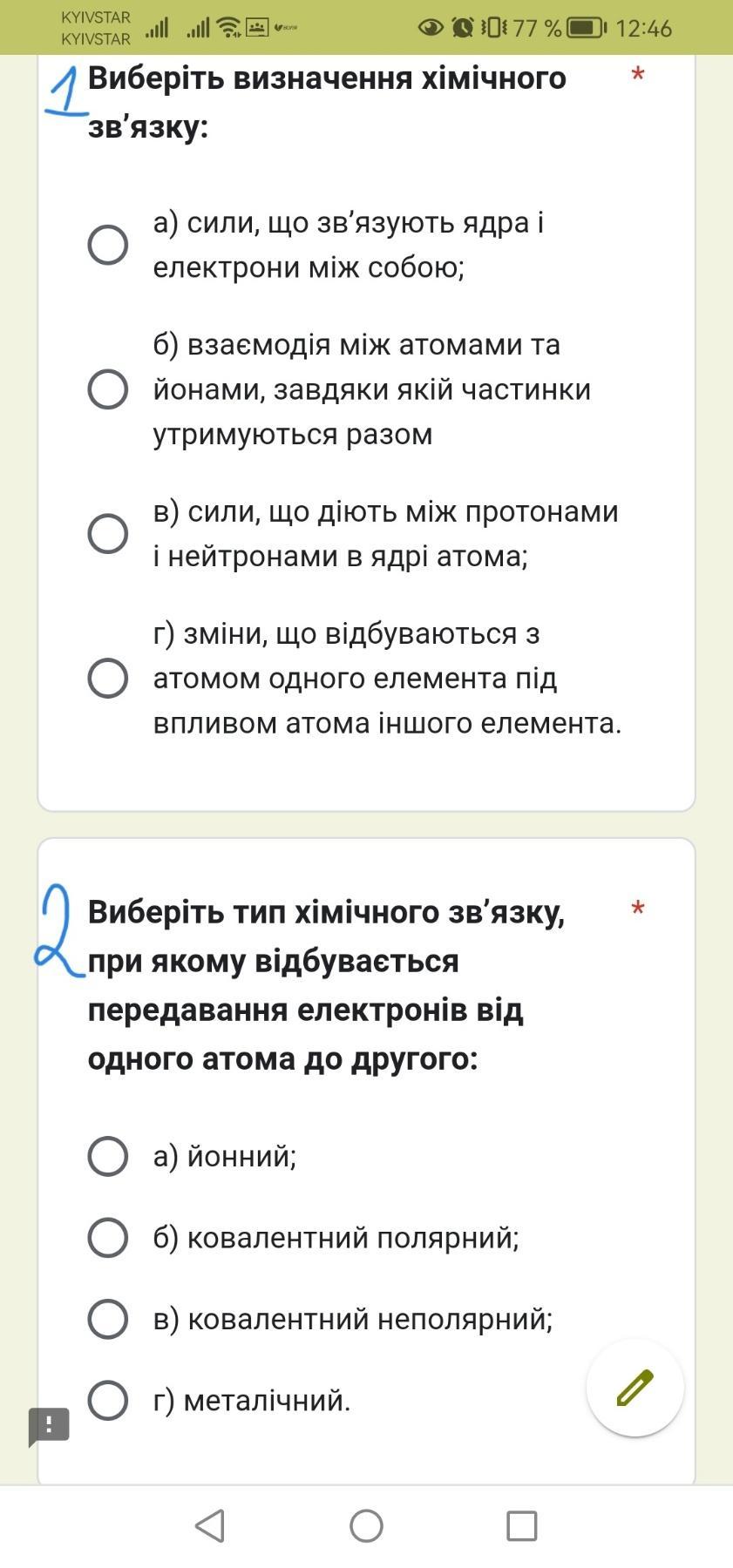Open the report problem exclamation icon

point(49,1426)
